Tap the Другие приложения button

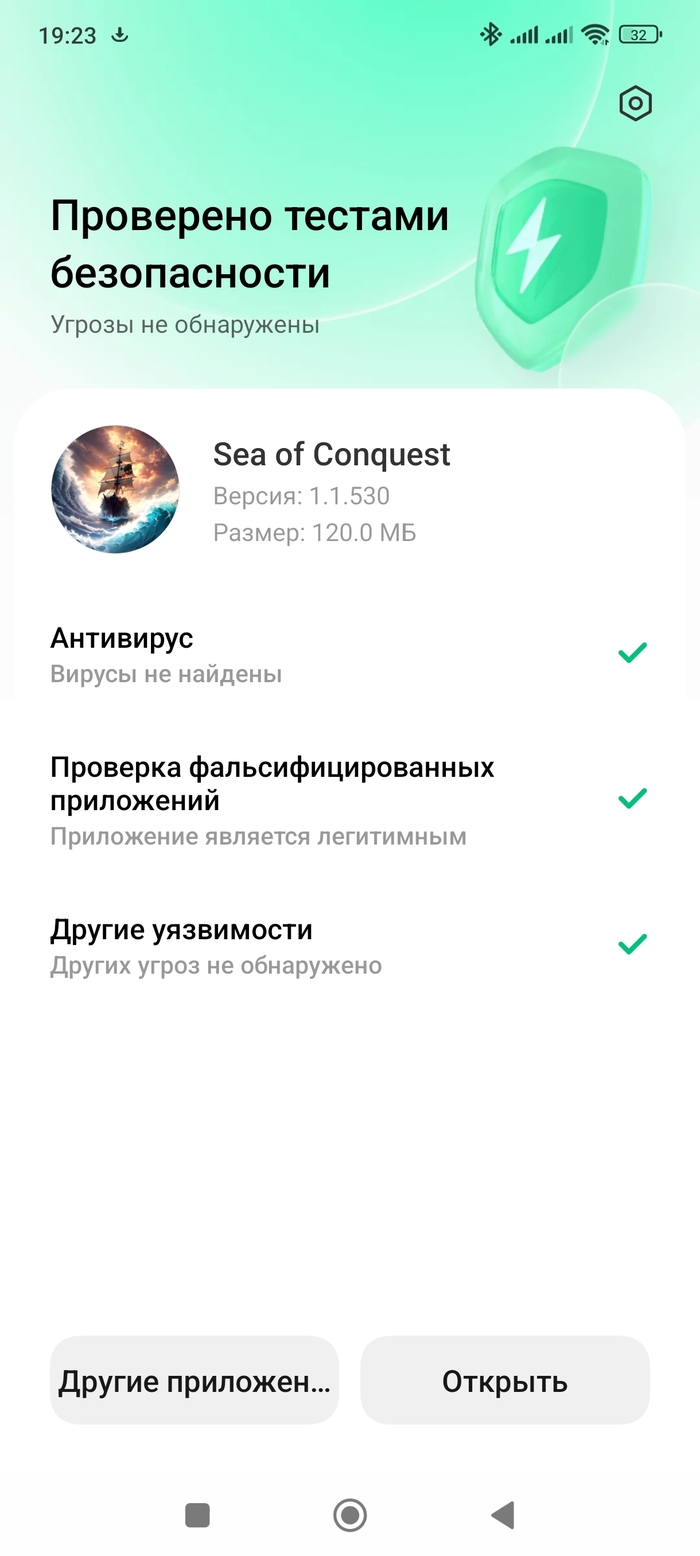195,1381
